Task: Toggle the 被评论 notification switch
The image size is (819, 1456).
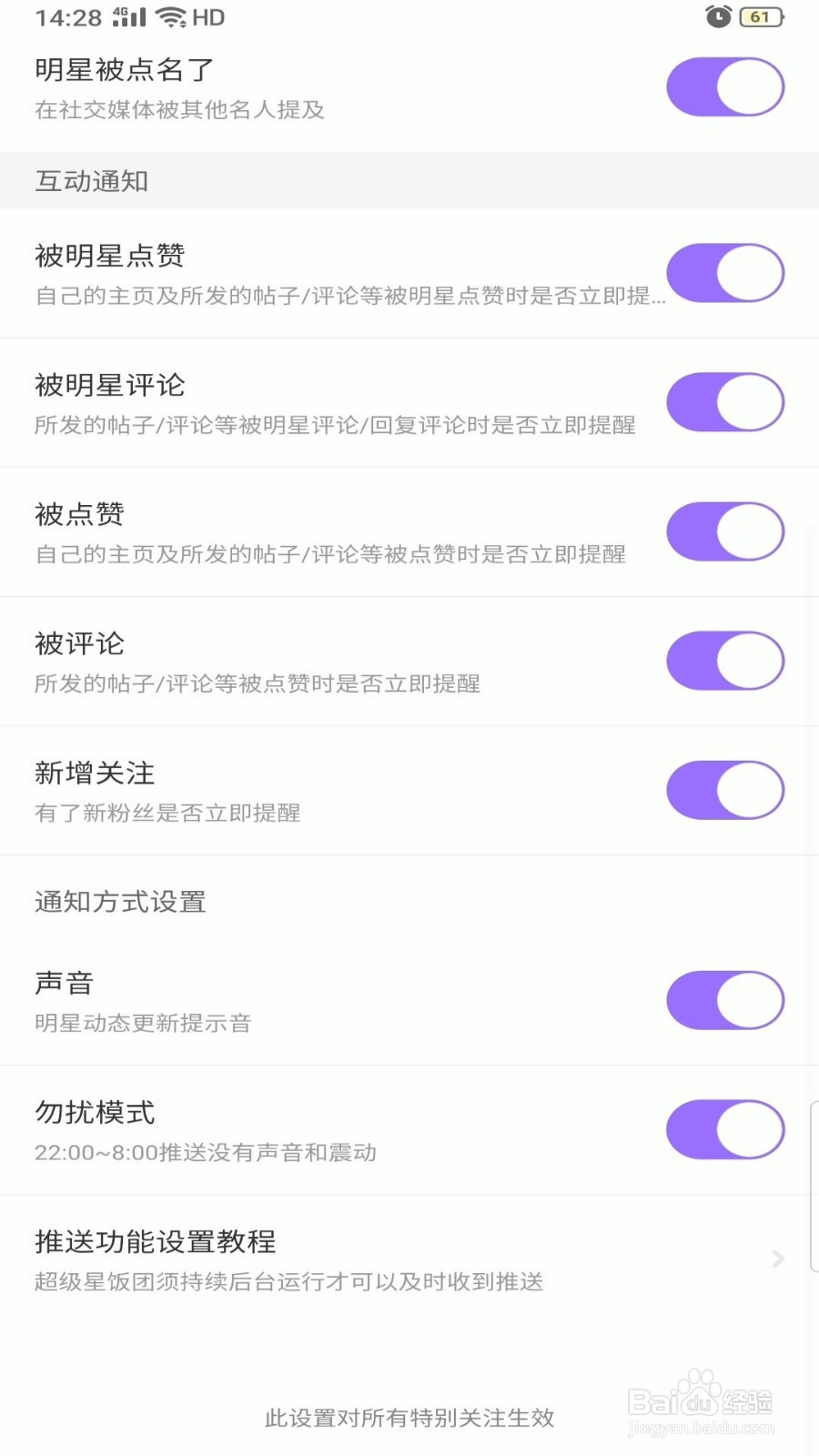Action: [725, 661]
